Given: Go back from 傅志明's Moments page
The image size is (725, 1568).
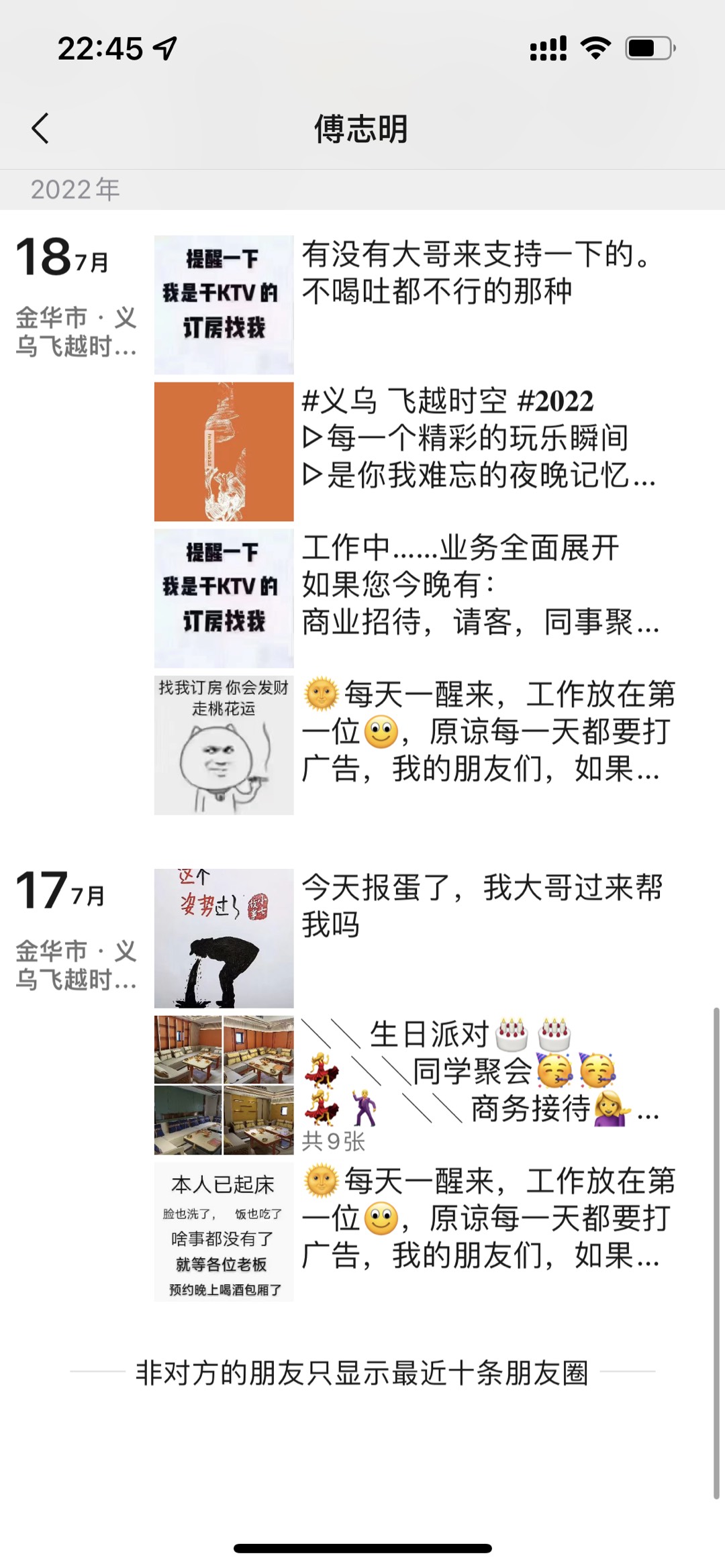Looking at the screenshot, I should 40,128.
